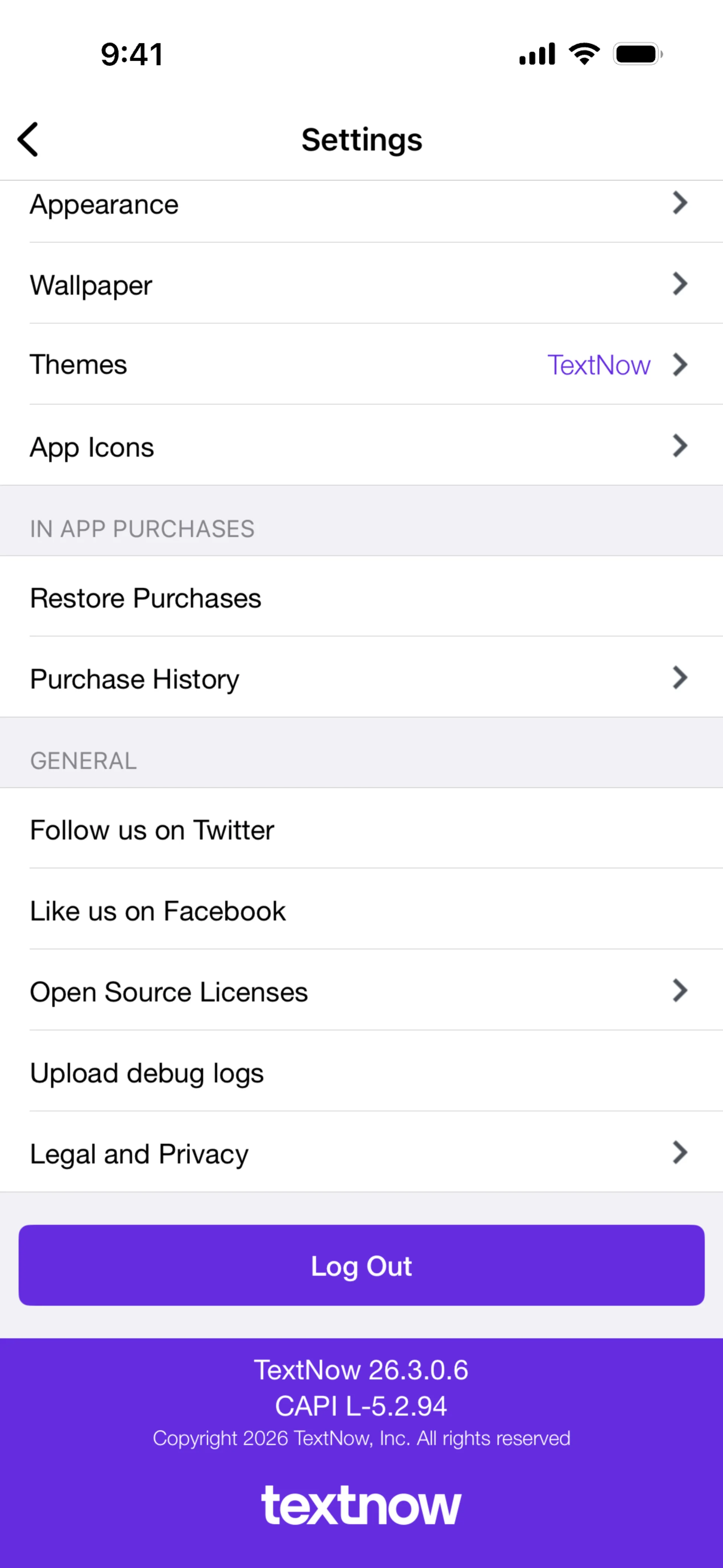The image size is (723, 1568).
Task: Go back from Settings
Action: click(28, 139)
